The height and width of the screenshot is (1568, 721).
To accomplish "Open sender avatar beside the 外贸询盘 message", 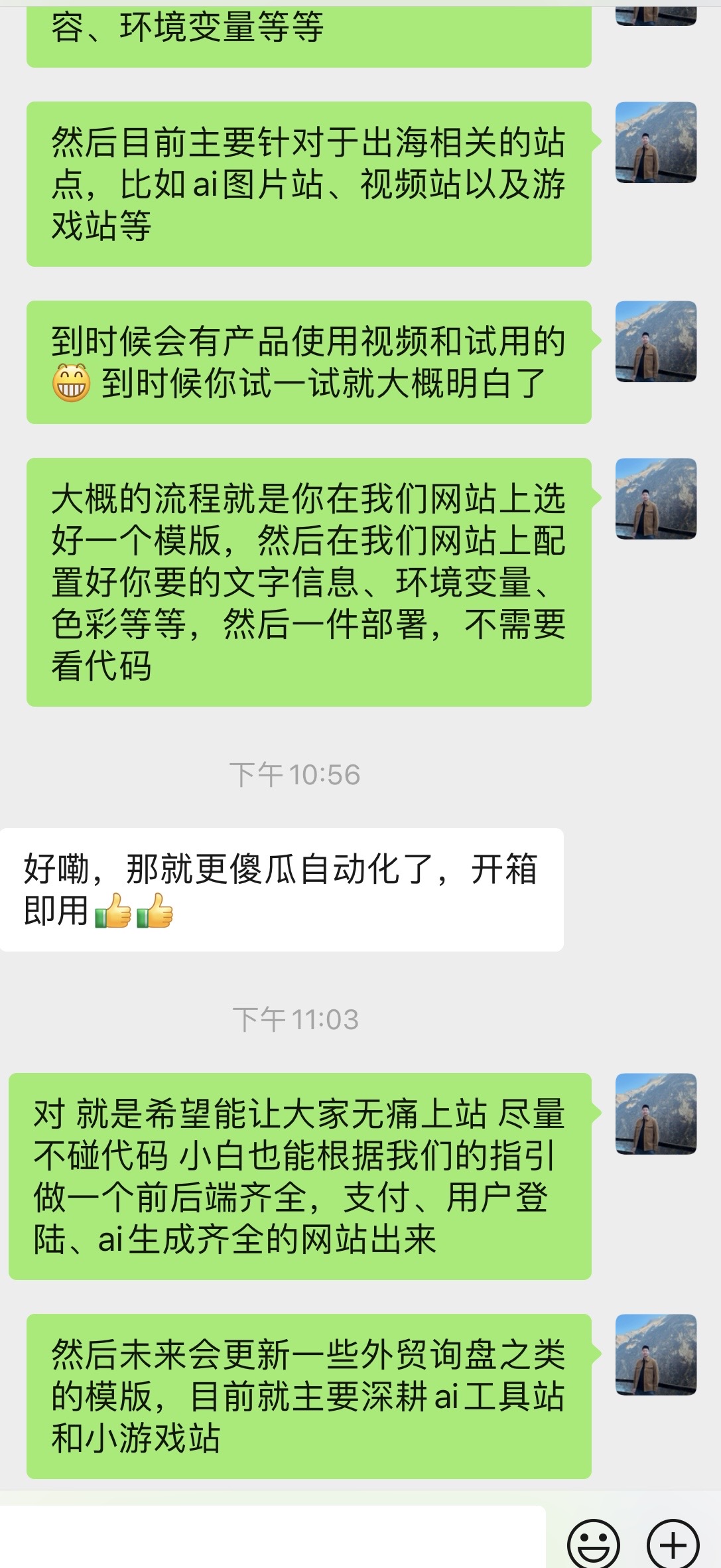I will (x=656, y=1354).
